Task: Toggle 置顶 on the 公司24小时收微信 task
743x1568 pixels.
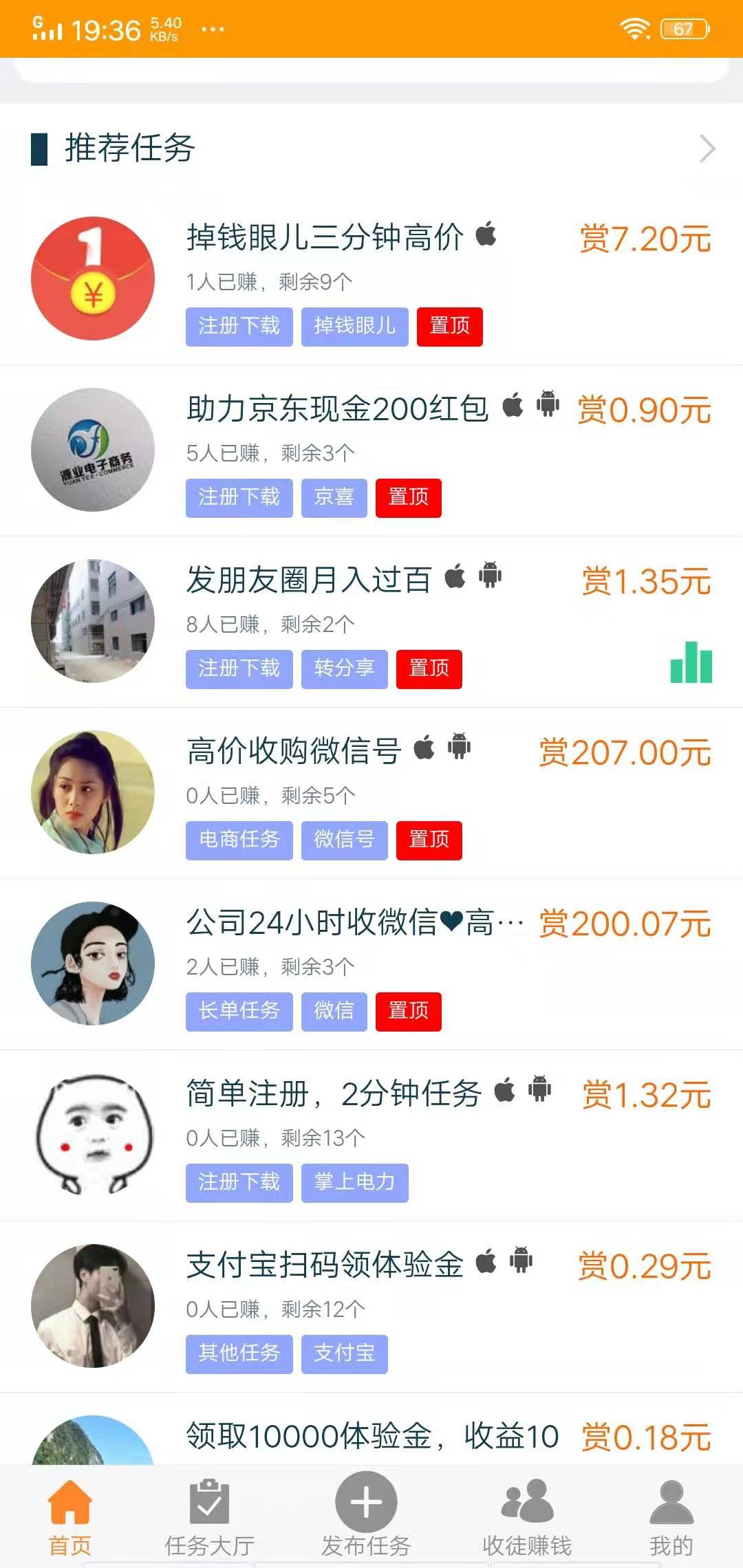Action: (408, 1011)
